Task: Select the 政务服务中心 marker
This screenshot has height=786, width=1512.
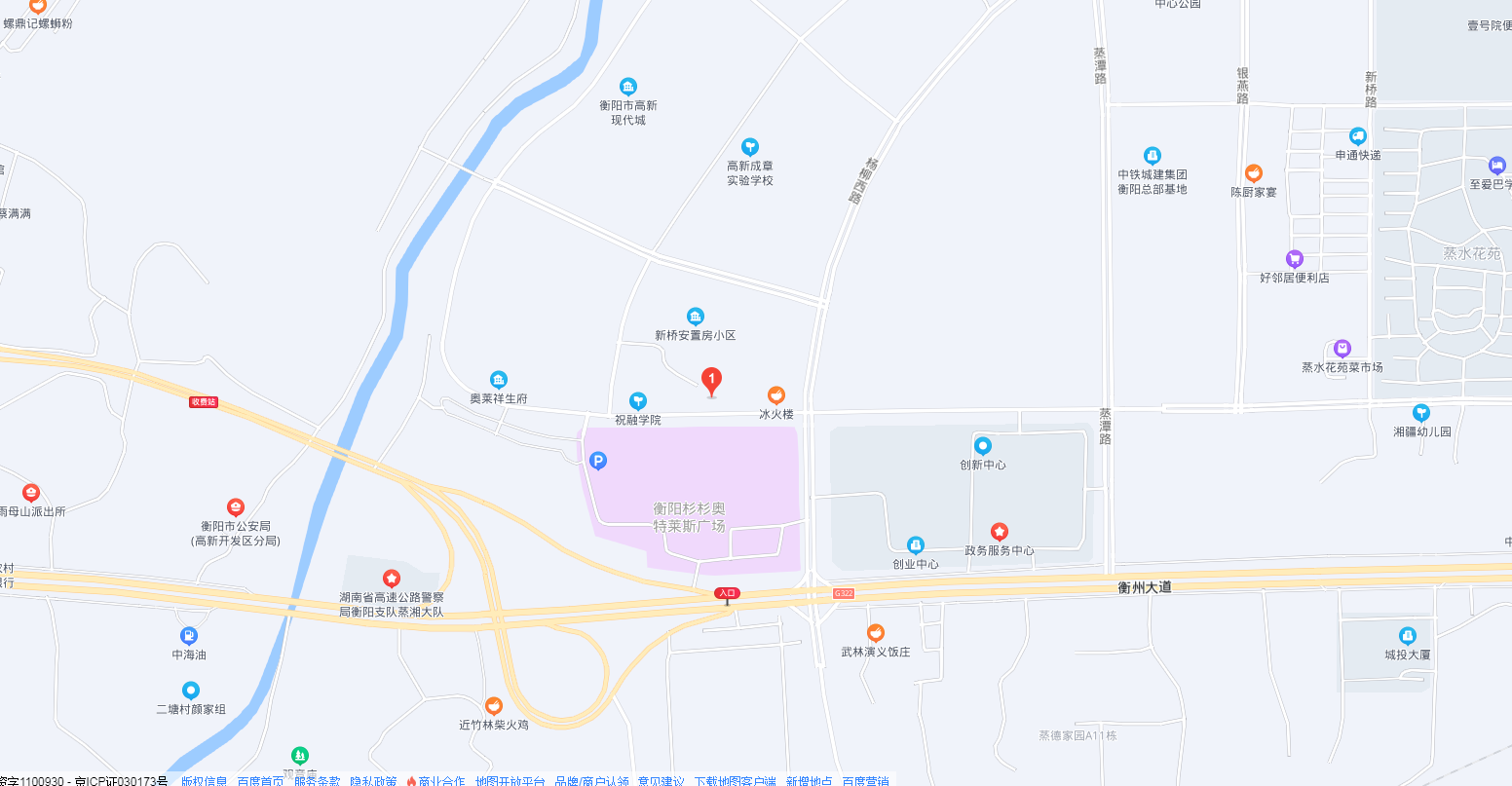Action: click(x=1000, y=532)
